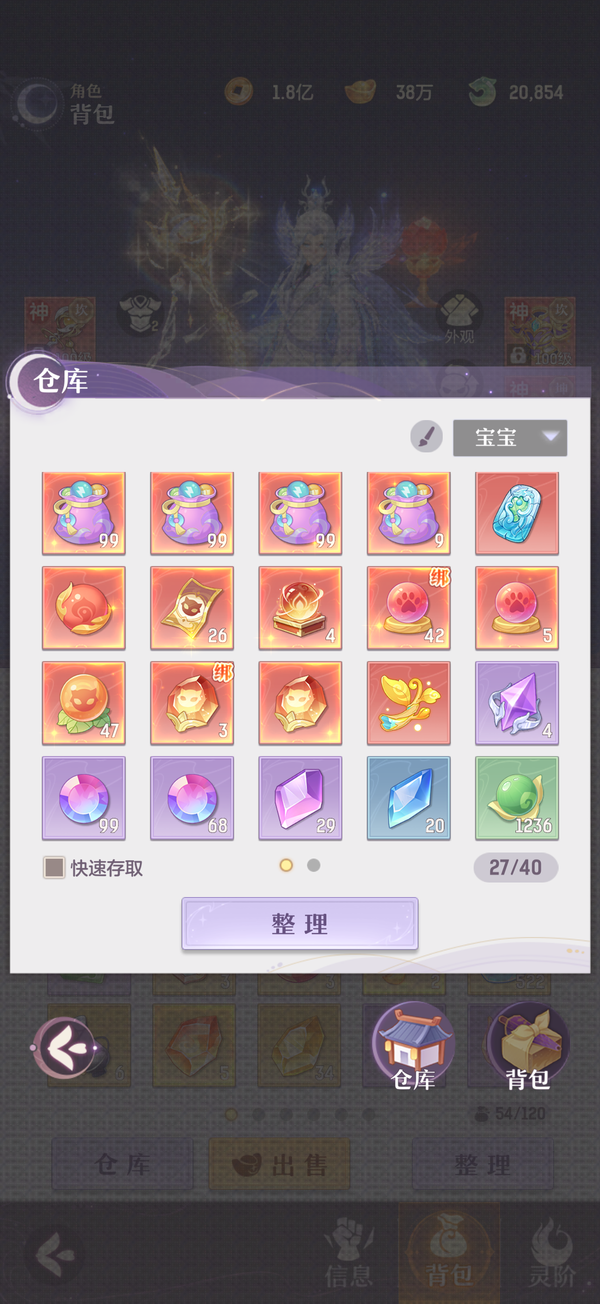Select the purple crystal item with 29

300,798
